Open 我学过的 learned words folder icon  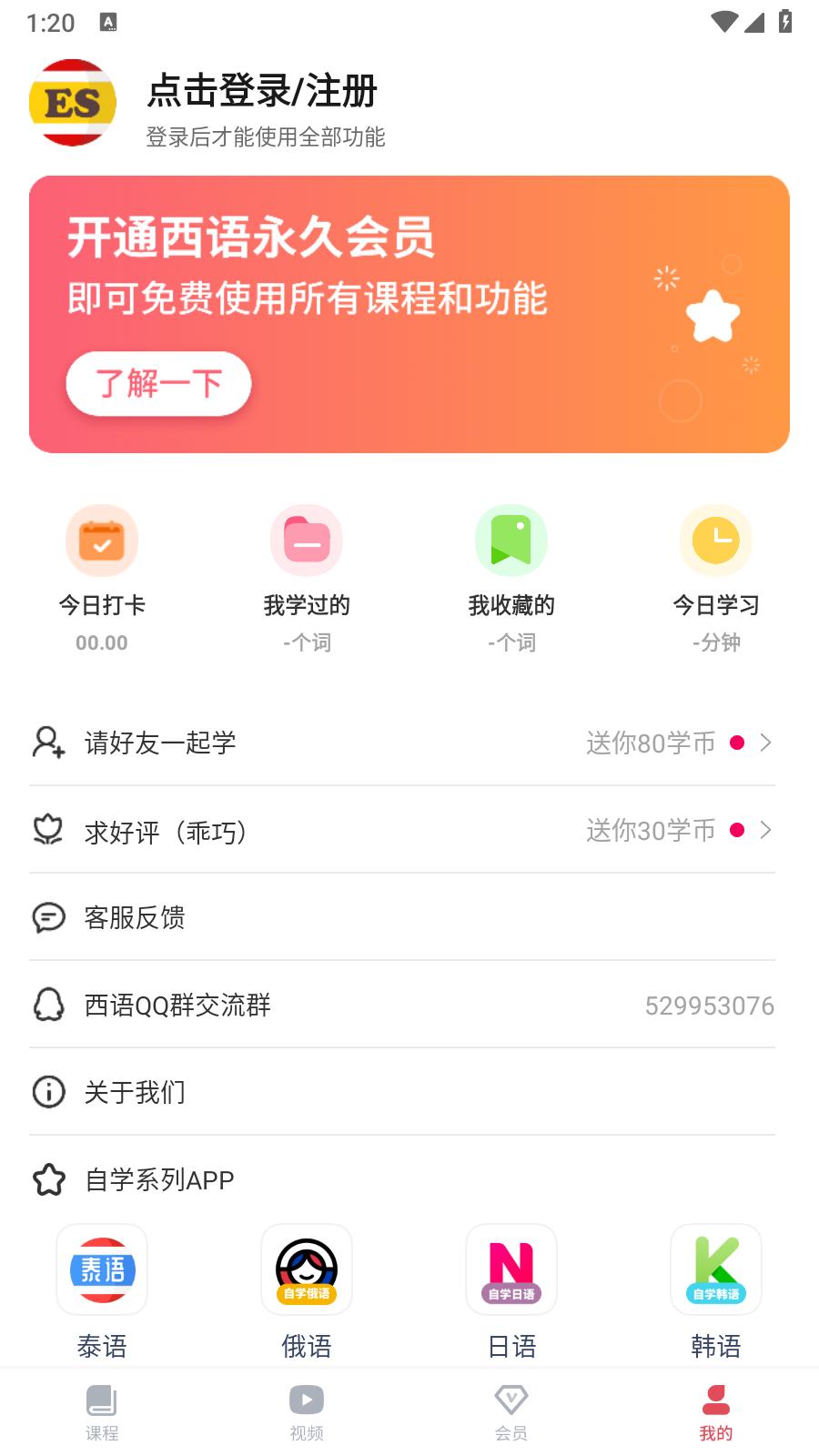point(306,540)
